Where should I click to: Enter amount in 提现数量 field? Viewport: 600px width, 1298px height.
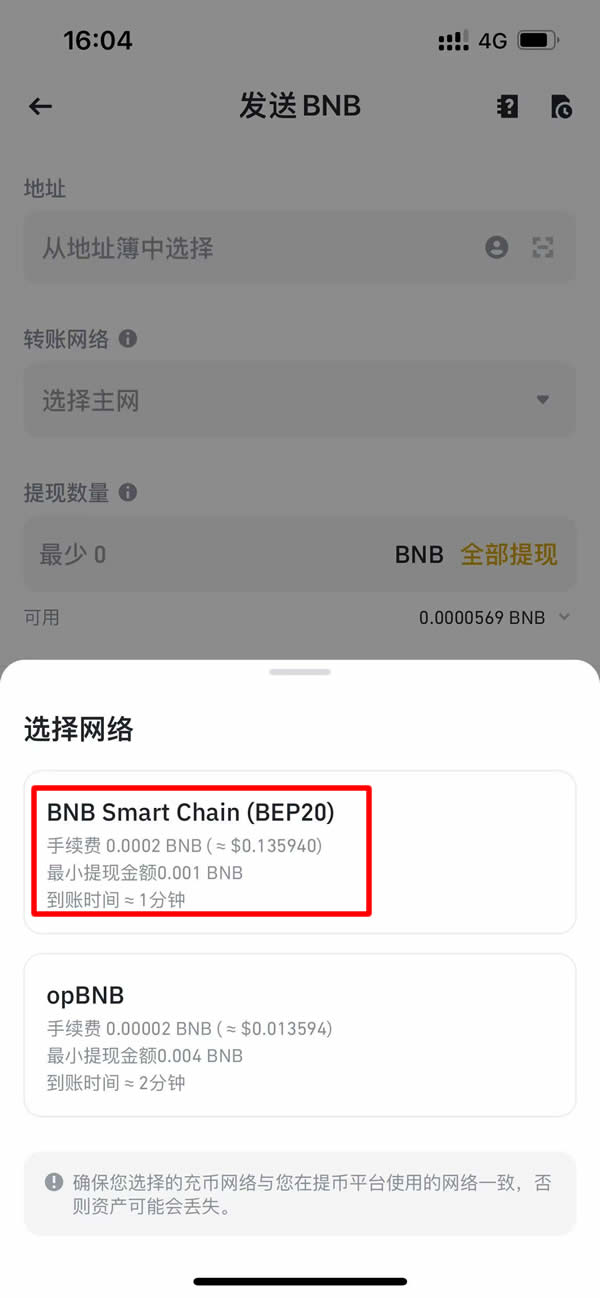(200, 554)
